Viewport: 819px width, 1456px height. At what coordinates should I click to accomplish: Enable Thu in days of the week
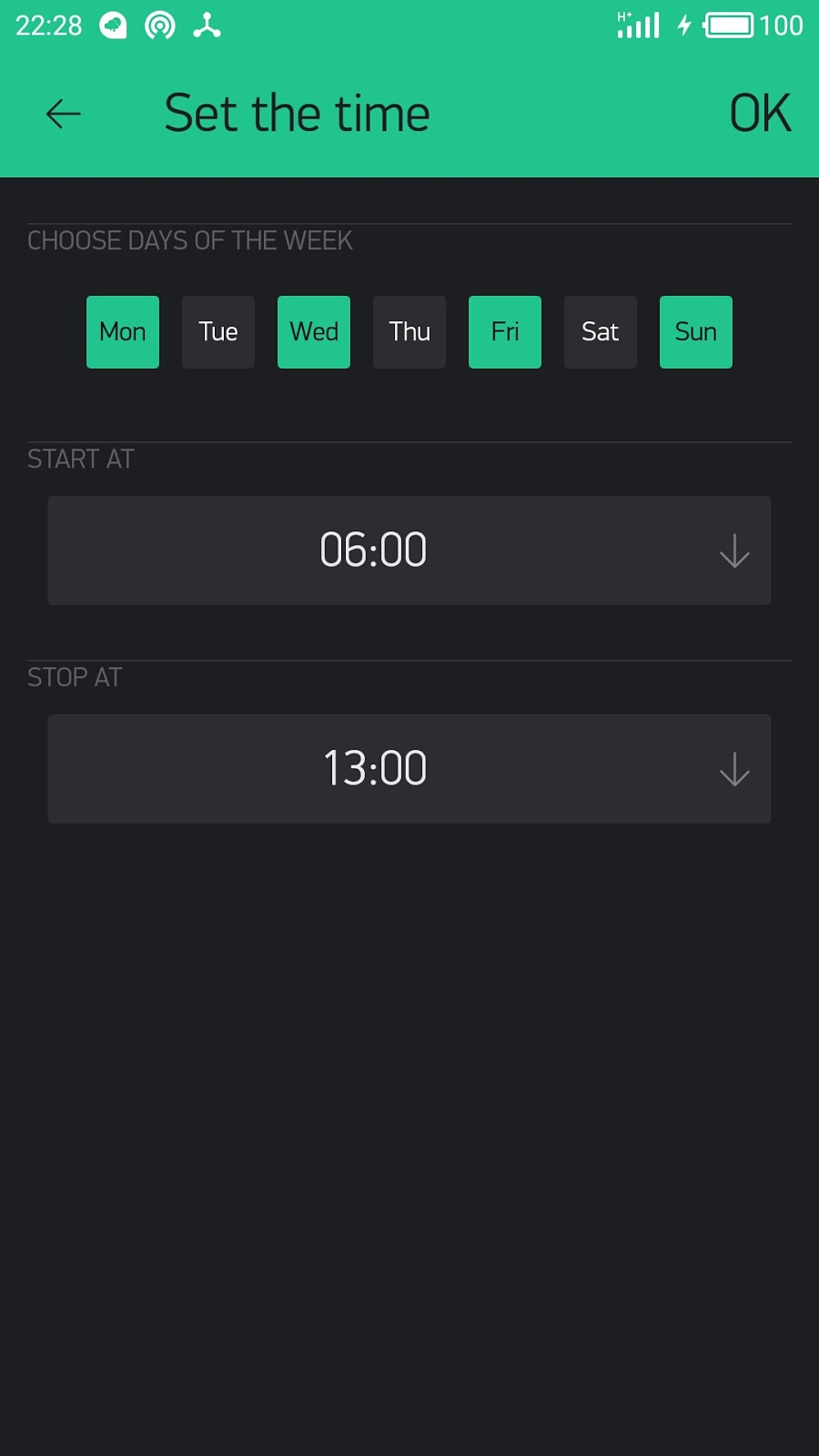coord(409,332)
